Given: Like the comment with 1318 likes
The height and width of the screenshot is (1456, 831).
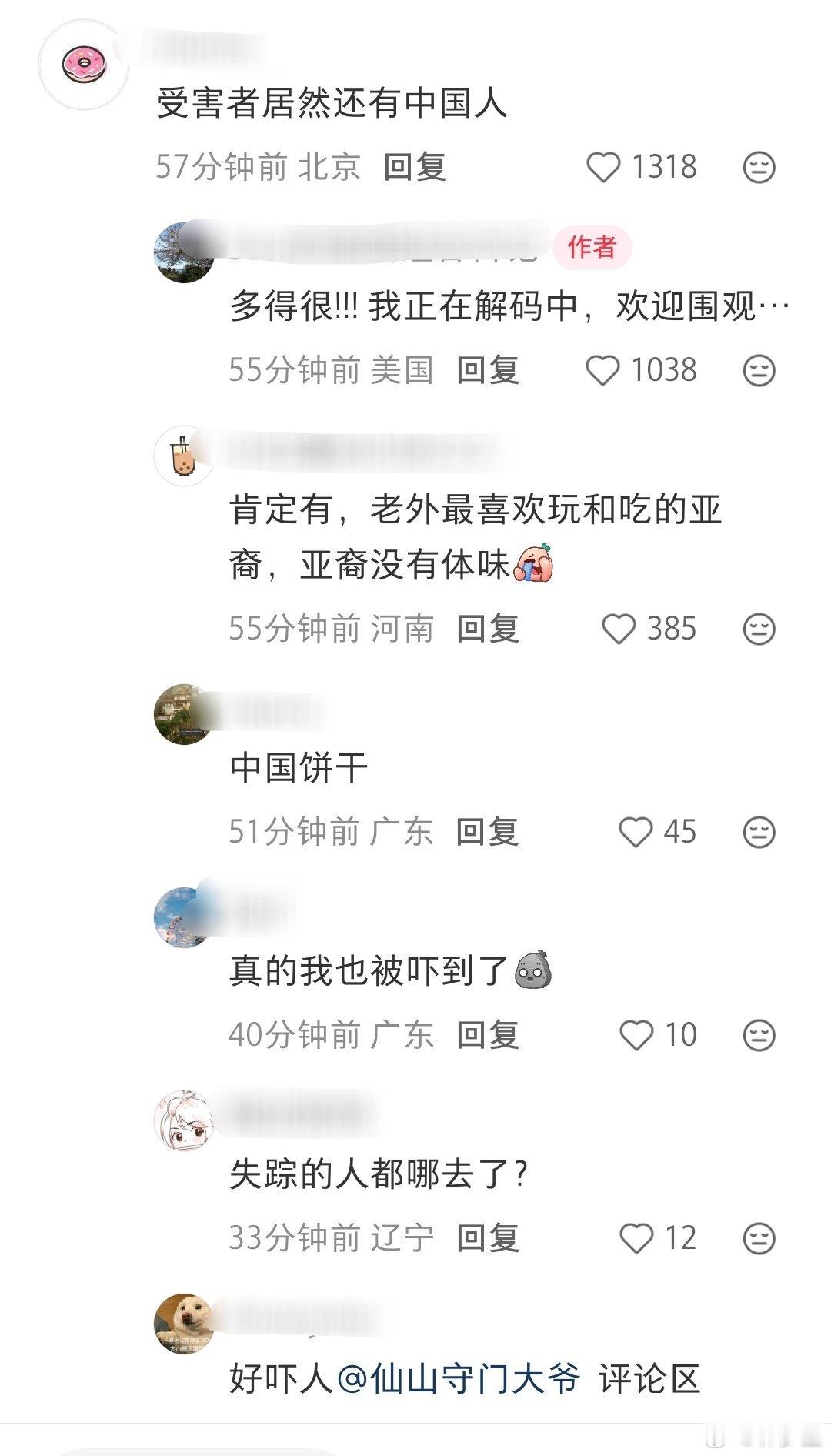Looking at the screenshot, I should (x=606, y=168).
